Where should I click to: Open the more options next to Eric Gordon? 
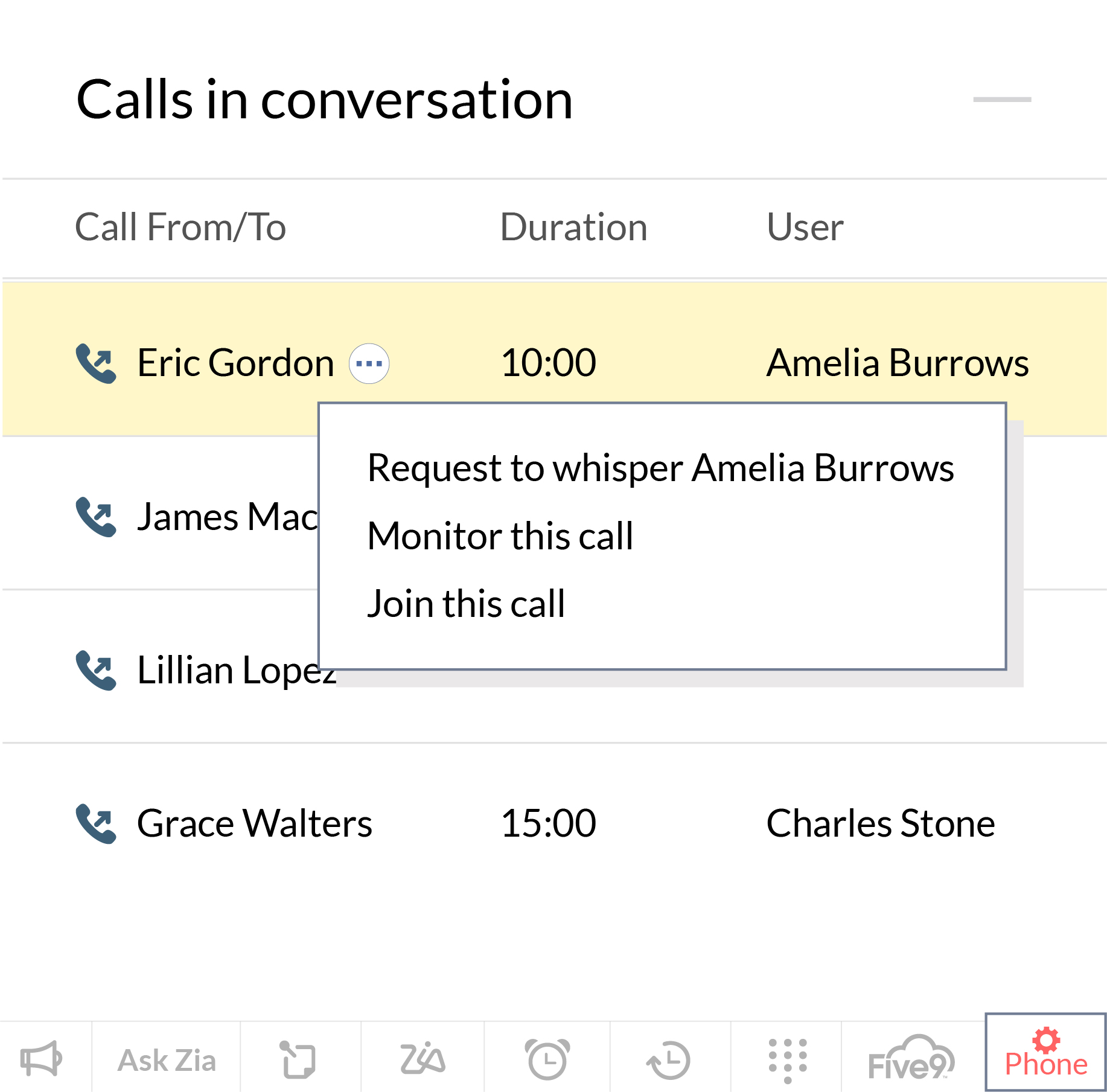369,363
